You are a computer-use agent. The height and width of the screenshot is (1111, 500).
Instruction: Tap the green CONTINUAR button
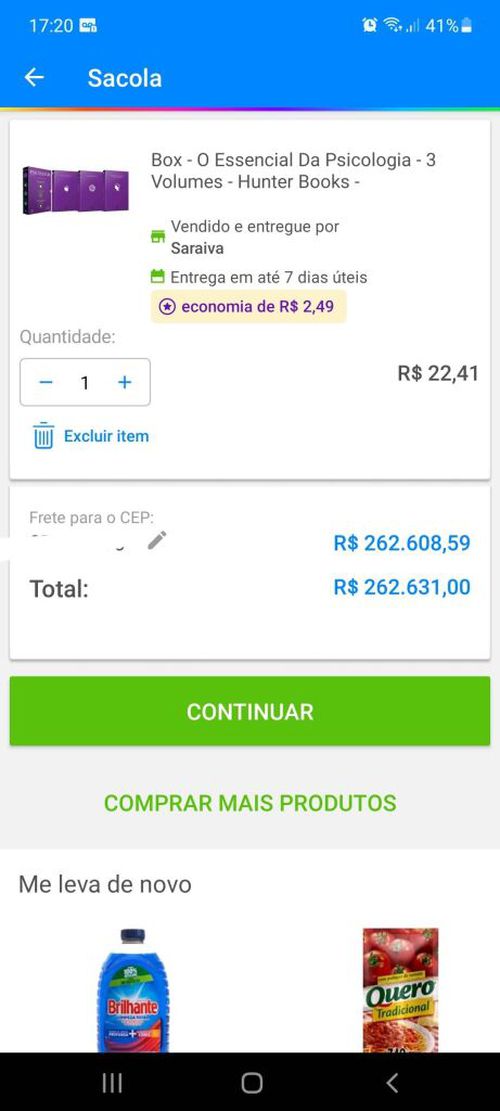click(250, 711)
